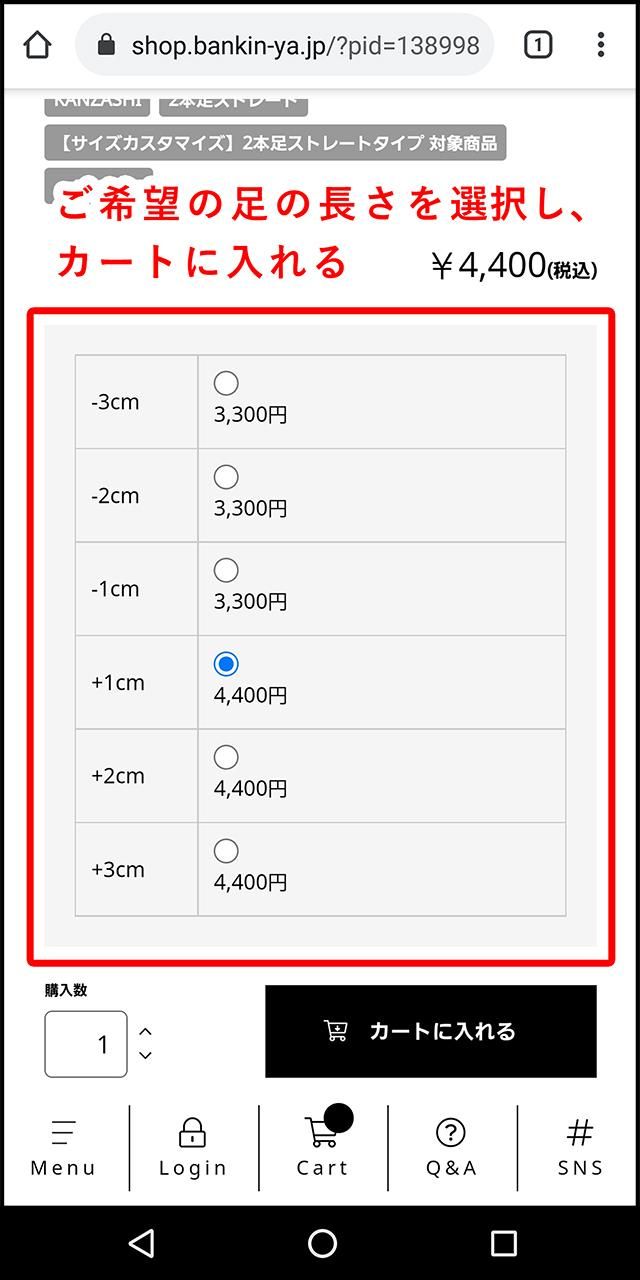
Task: Go to the Login page
Action: [x=193, y=1148]
